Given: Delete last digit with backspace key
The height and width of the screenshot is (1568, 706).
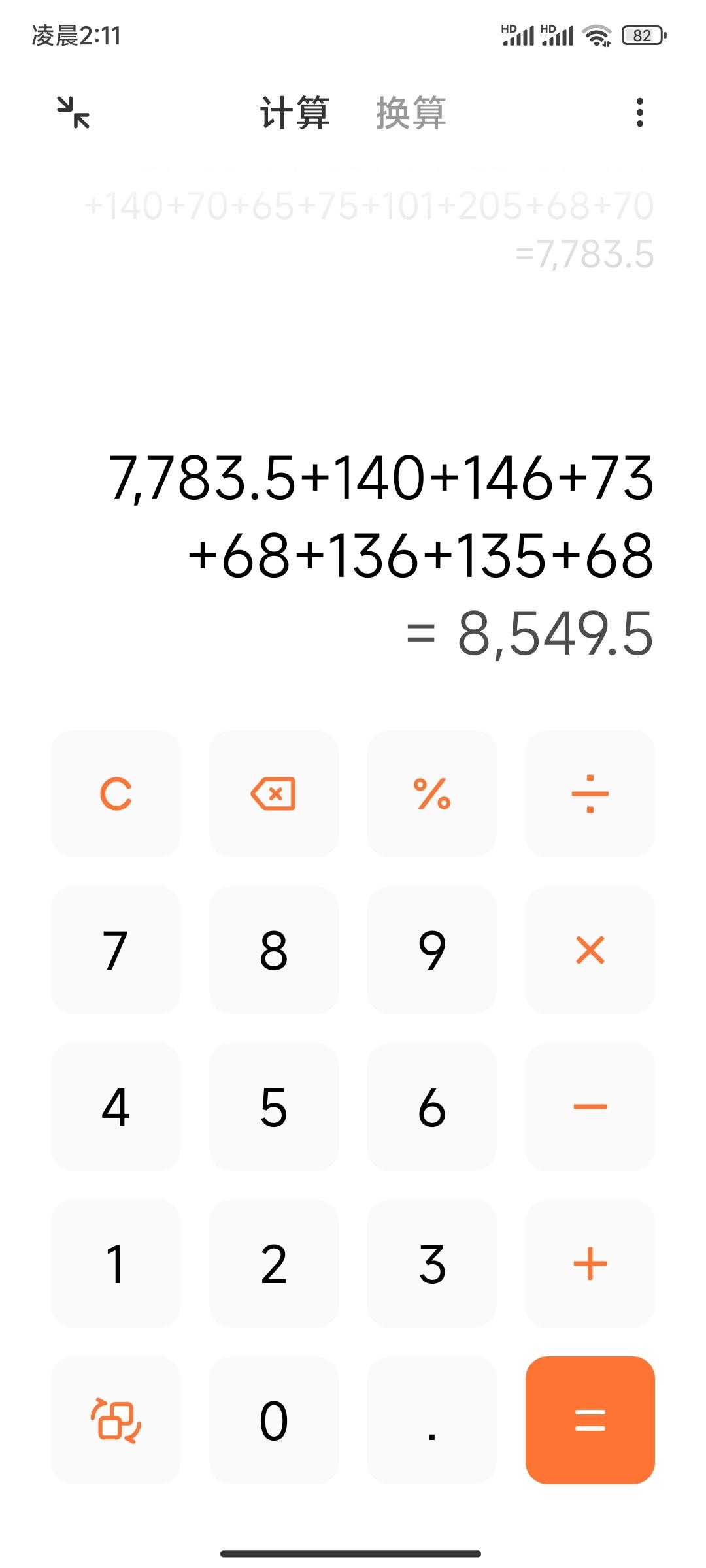Looking at the screenshot, I should [x=274, y=793].
